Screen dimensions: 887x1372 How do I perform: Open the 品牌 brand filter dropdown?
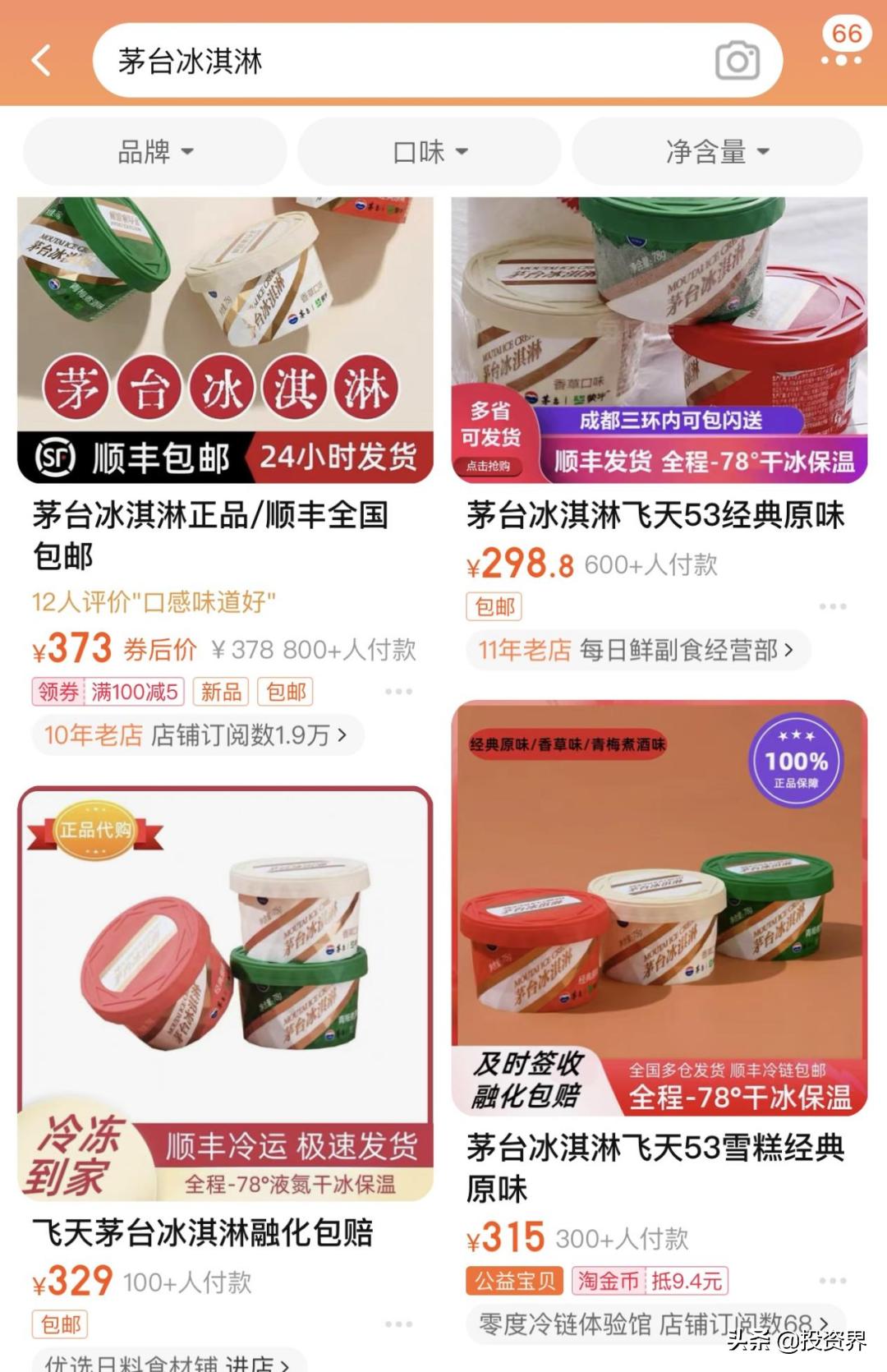(154, 151)
